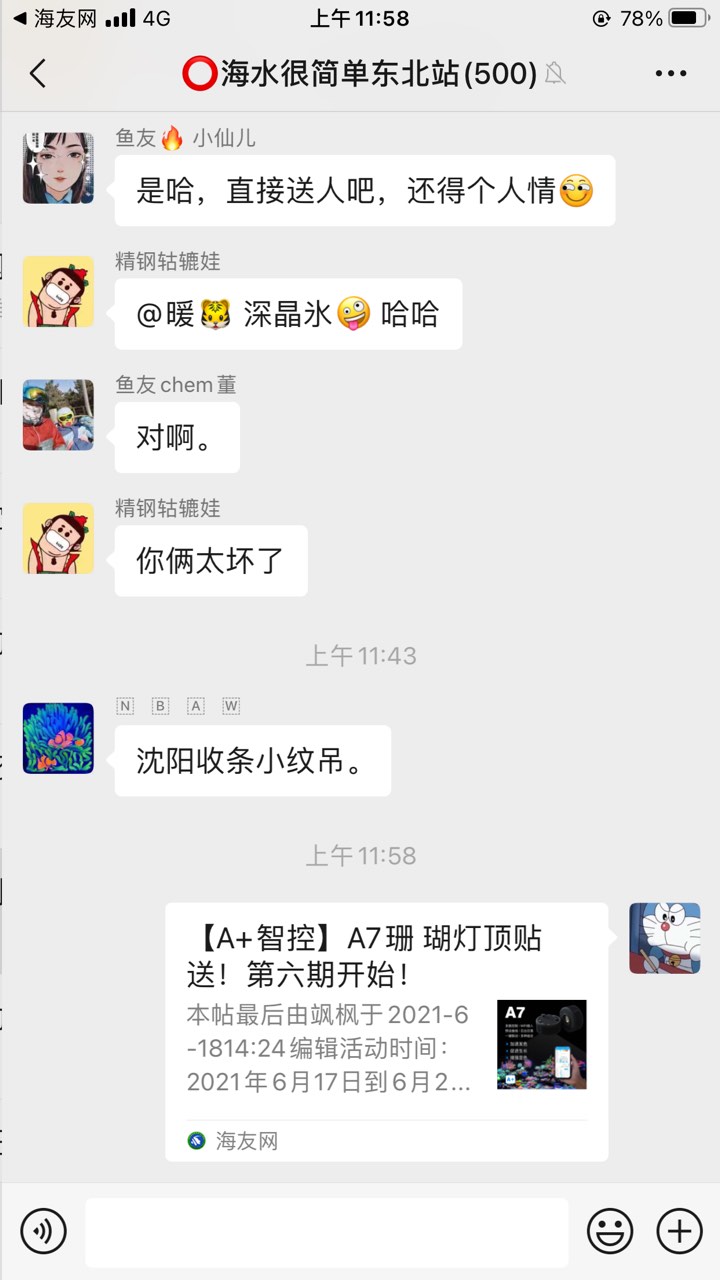Screen dimensions: 720x1280
Task: Open the Doraemon avatar profile
Action: point(664,938)
